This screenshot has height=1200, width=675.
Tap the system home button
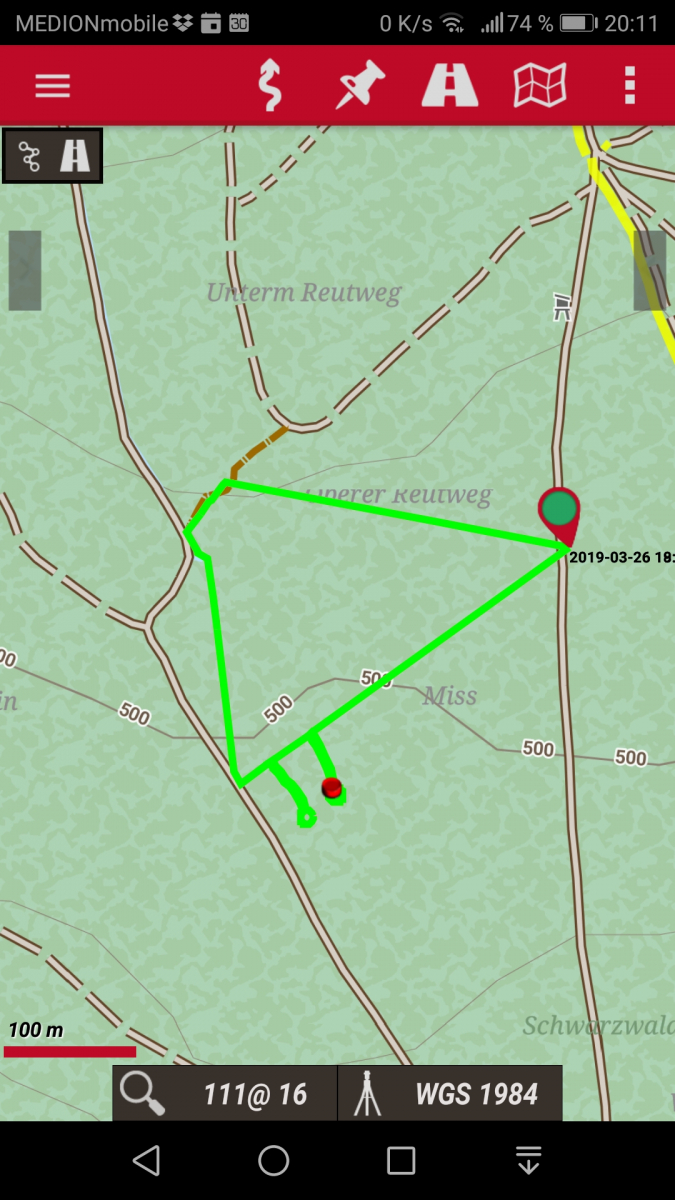tap(273, 1160)
